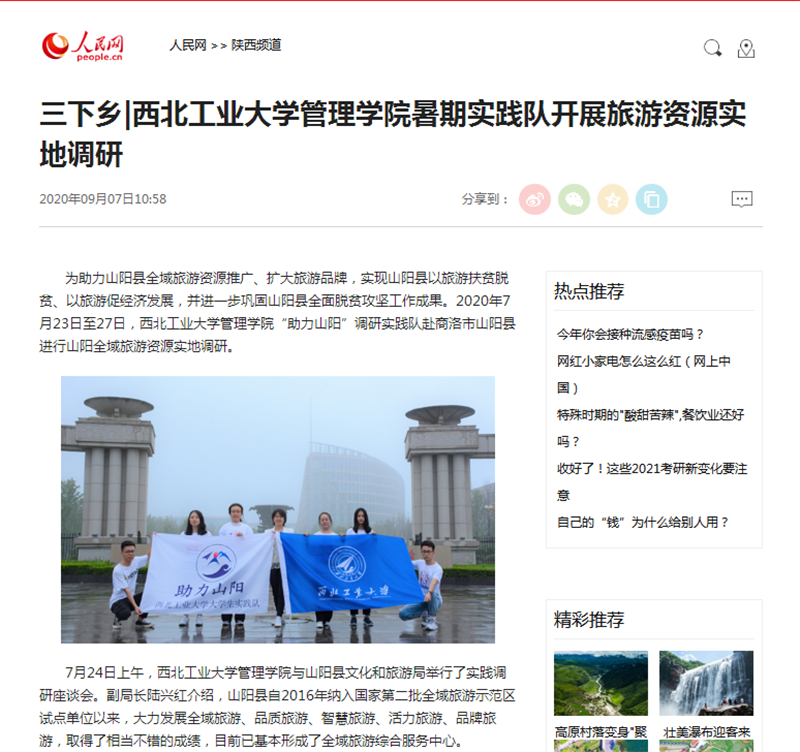Image resolution: width=800 pixels, height=752 pixels.
Task: Open the comments bubble icon
Action: pyautogui.click(x=741, y=199)
